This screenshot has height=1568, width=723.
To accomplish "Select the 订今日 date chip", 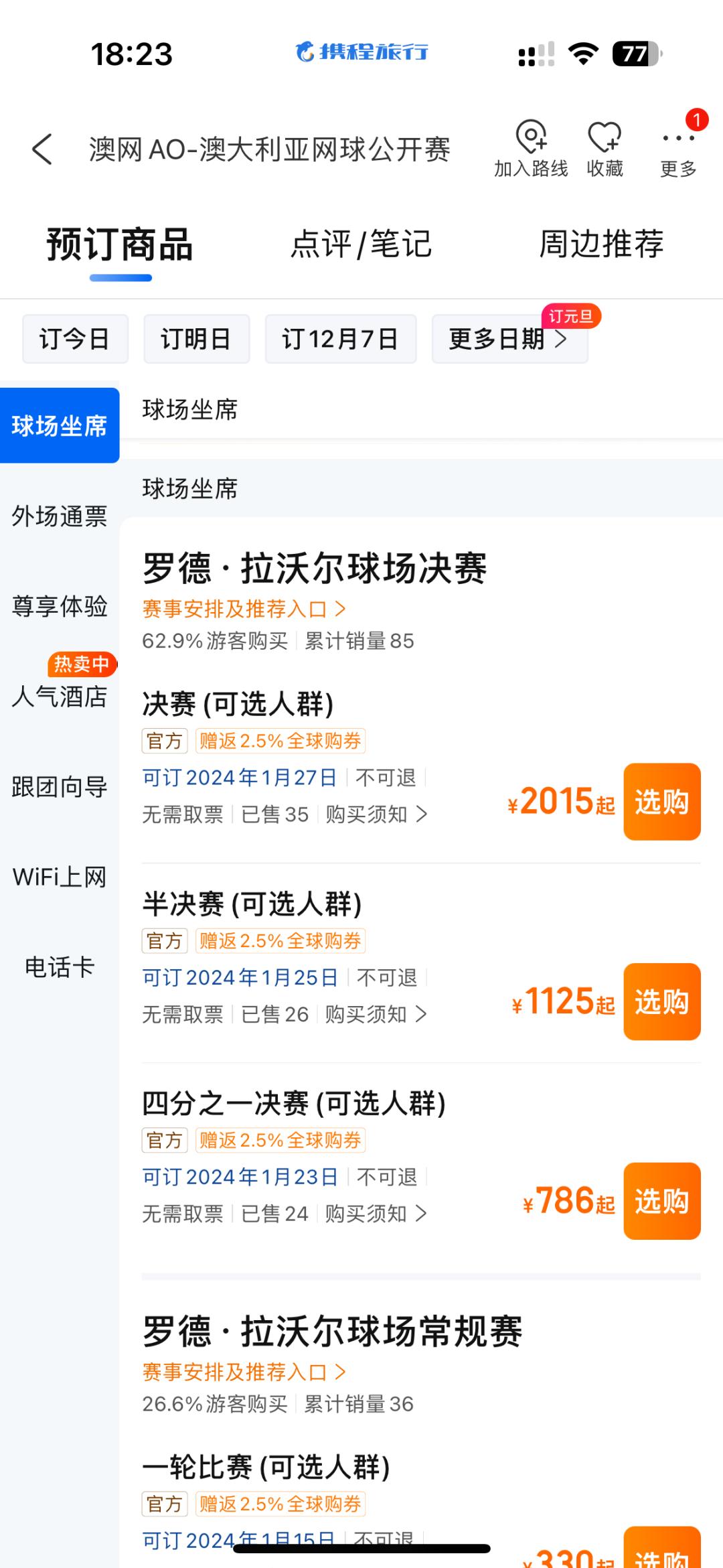I will 75,339.
